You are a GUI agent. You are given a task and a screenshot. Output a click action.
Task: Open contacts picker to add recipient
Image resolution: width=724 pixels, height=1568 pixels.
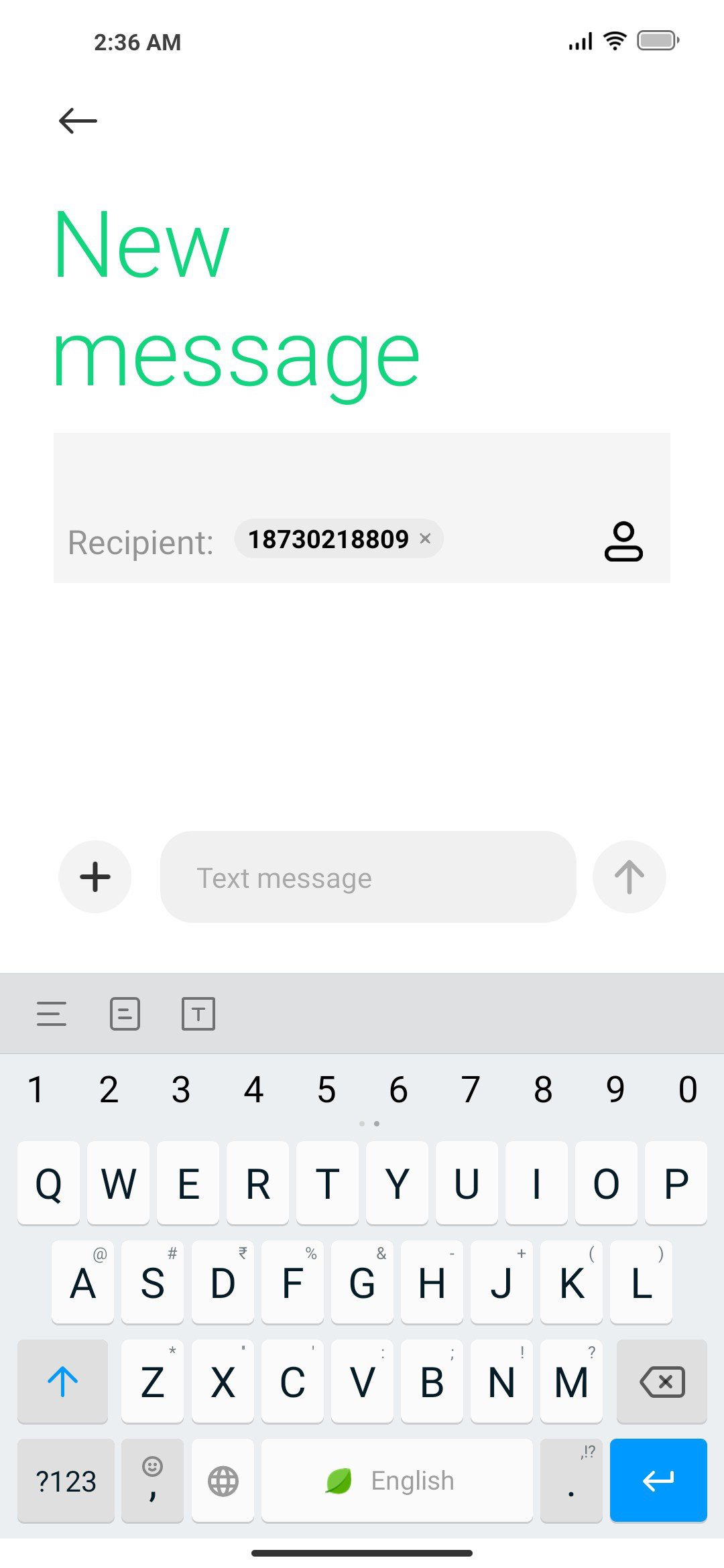[x=623, y=541]
